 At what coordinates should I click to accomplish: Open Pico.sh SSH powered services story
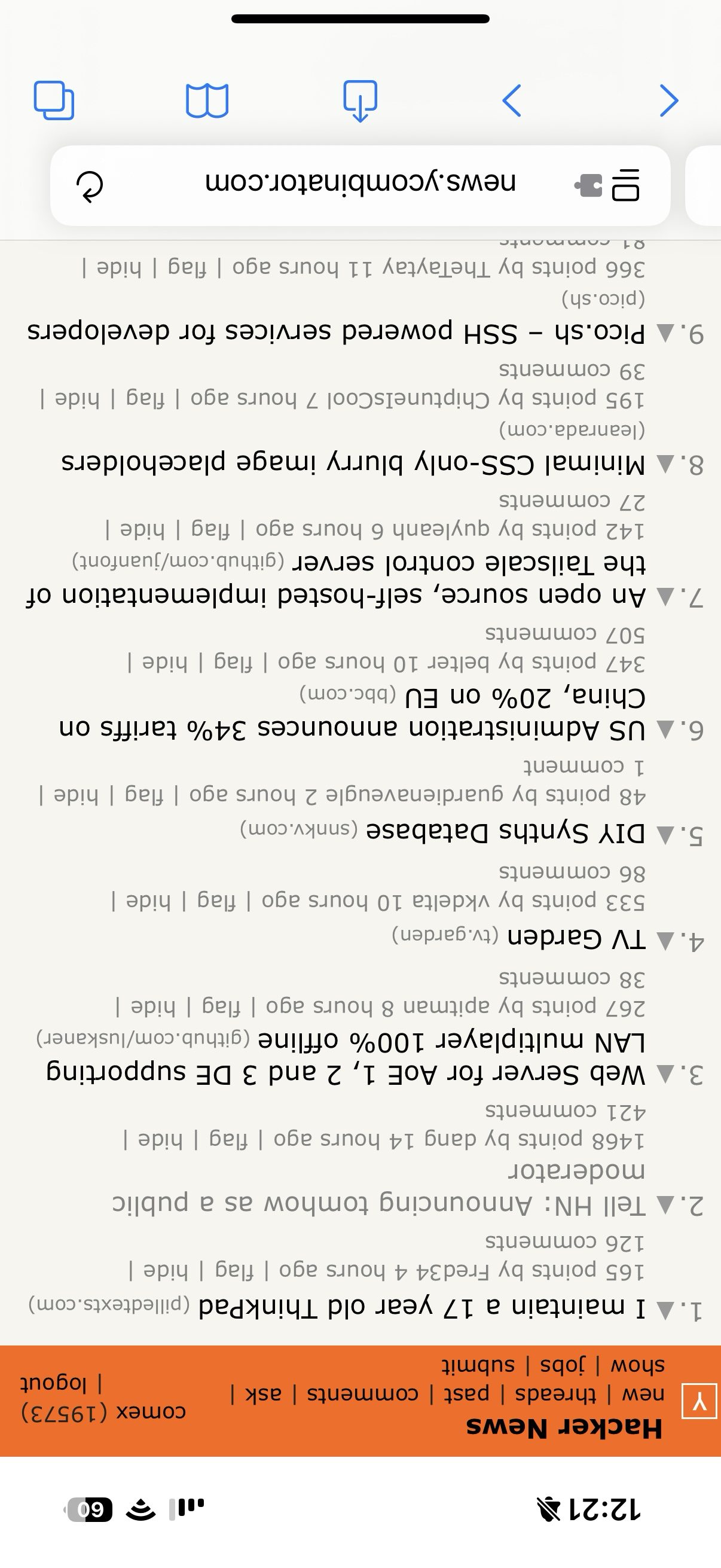337,332
